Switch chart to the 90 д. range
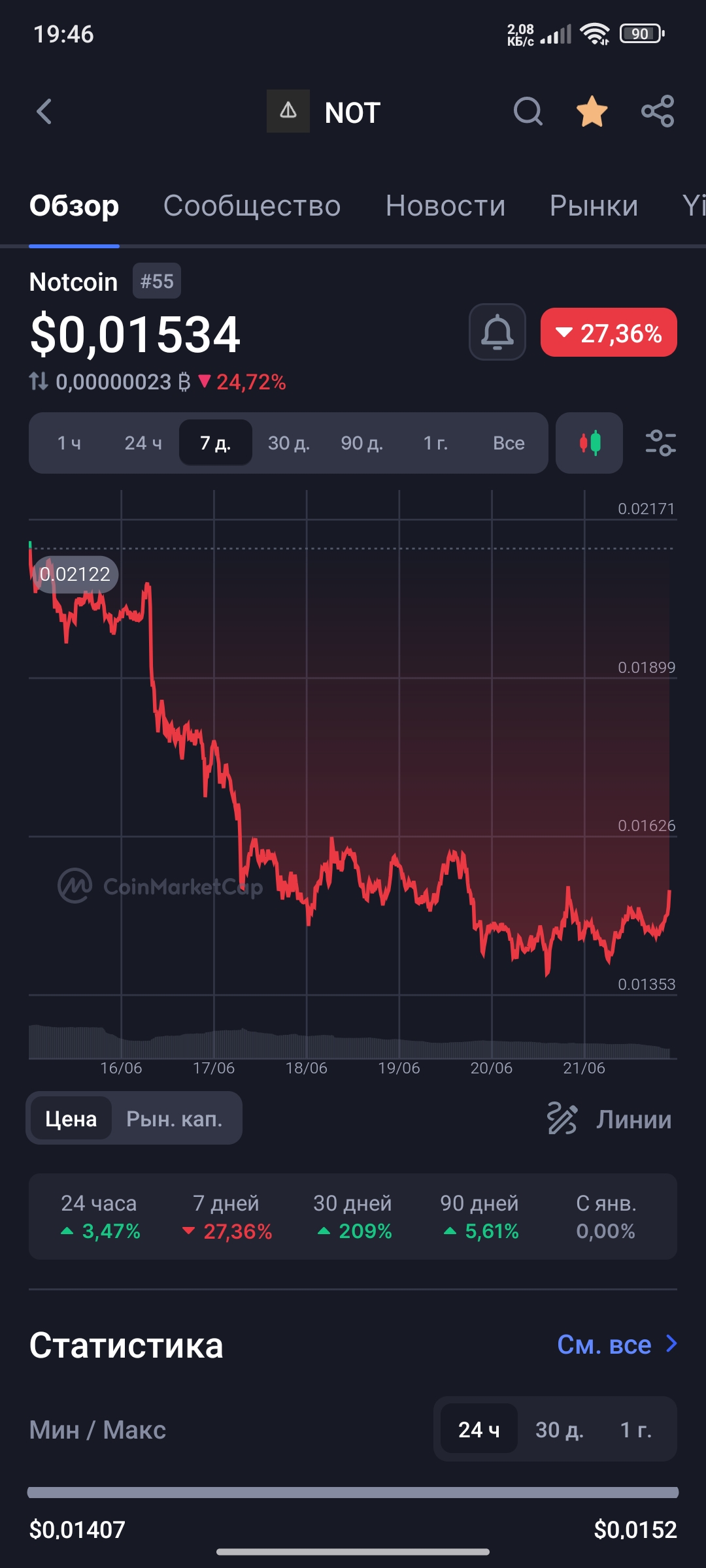The width and height of the screenshot is (706, 1568). pos(361,443)
